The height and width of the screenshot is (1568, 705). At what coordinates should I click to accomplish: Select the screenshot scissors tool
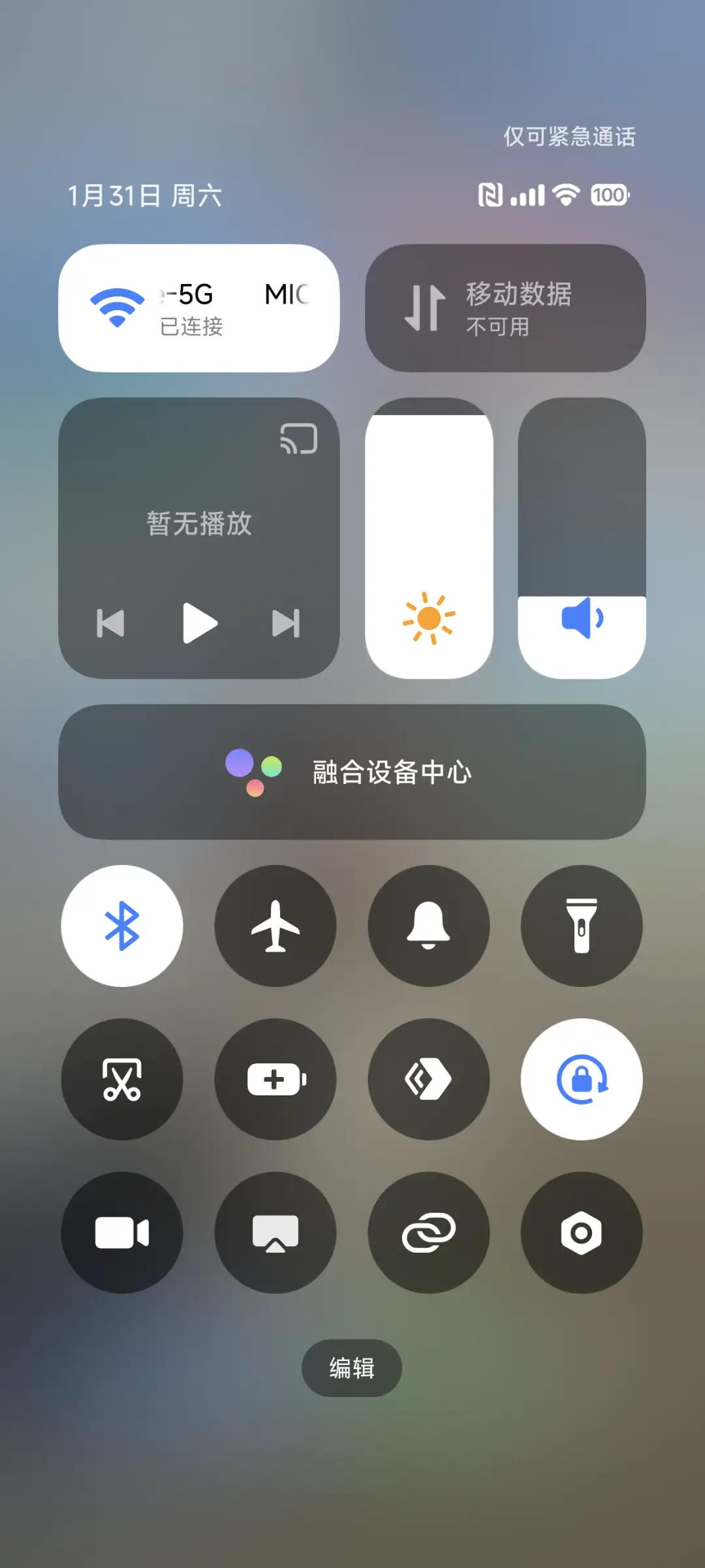(121, 1080)
